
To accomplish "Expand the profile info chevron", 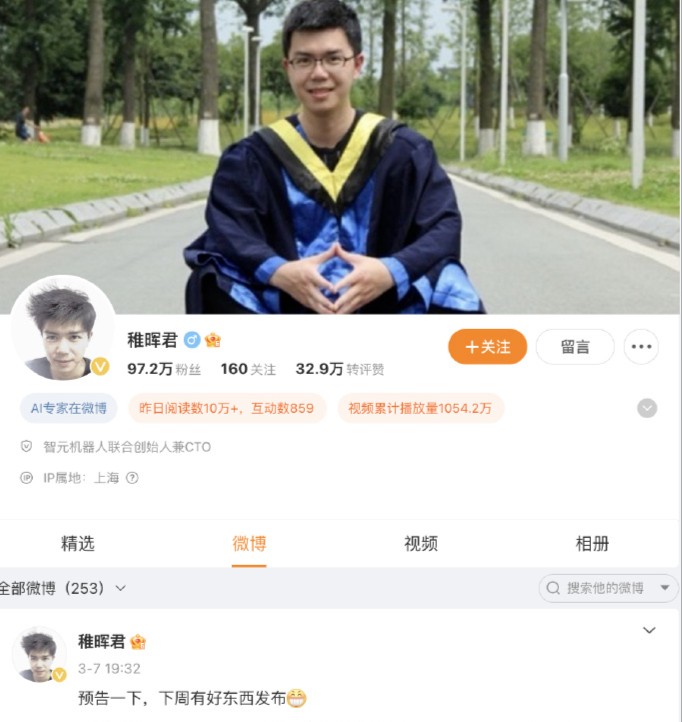I will (647, 408).
